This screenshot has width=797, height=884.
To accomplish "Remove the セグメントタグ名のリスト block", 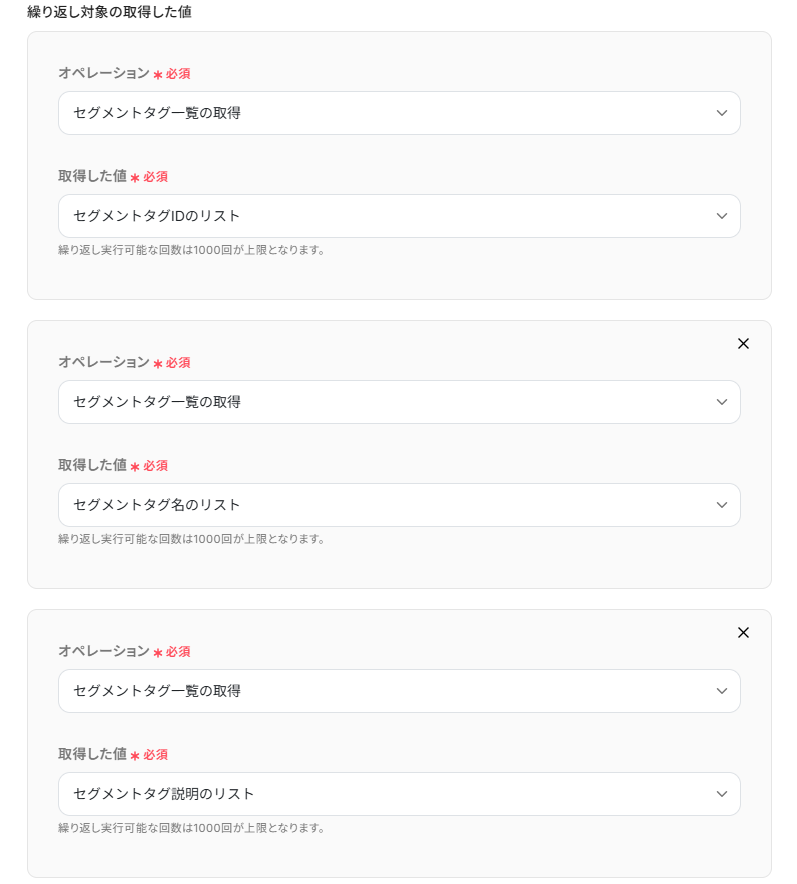I will tap(743, 344).
